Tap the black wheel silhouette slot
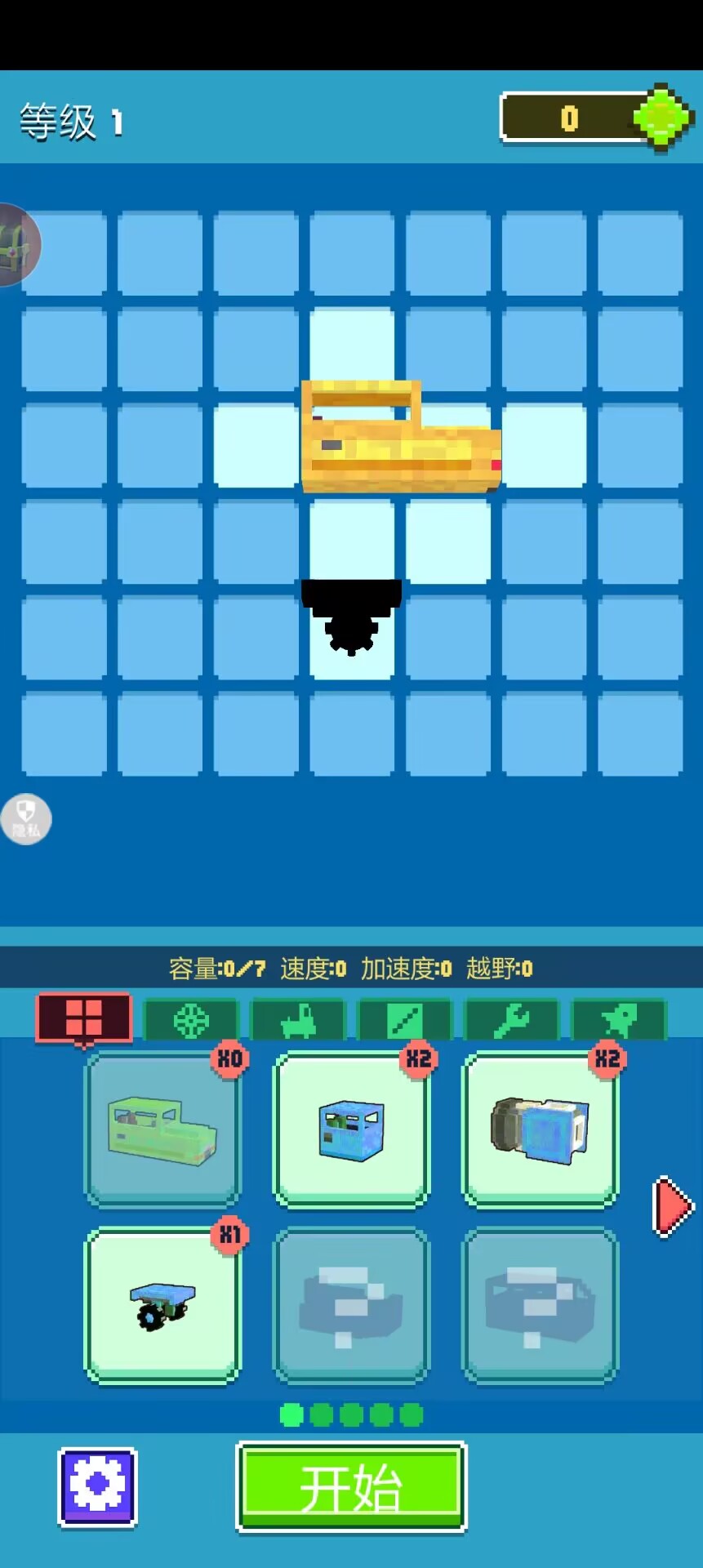The width and height of the screenshot is (703, 1568). [x=352, y=617]
